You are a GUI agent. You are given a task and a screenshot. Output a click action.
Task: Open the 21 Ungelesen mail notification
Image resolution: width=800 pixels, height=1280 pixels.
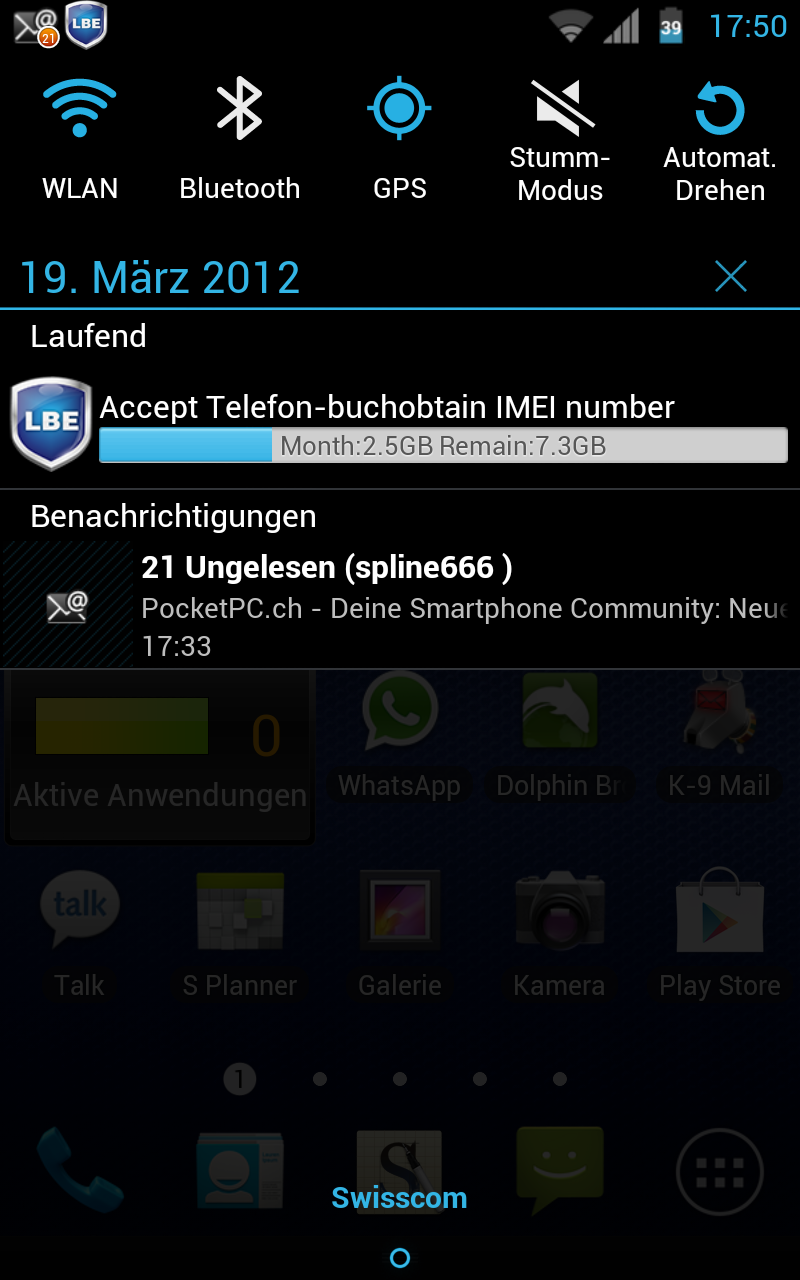(x=400, y=605)
